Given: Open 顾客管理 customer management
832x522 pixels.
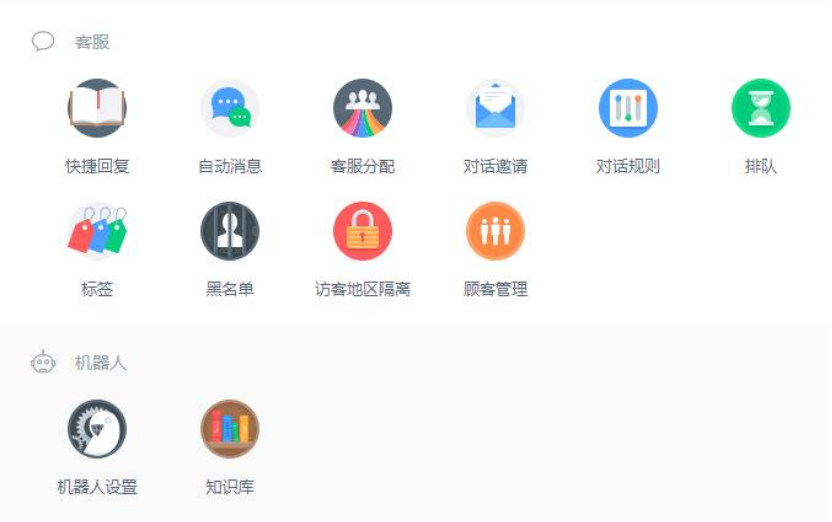Looking at the screenshot, I should click(x=495, y=231).
